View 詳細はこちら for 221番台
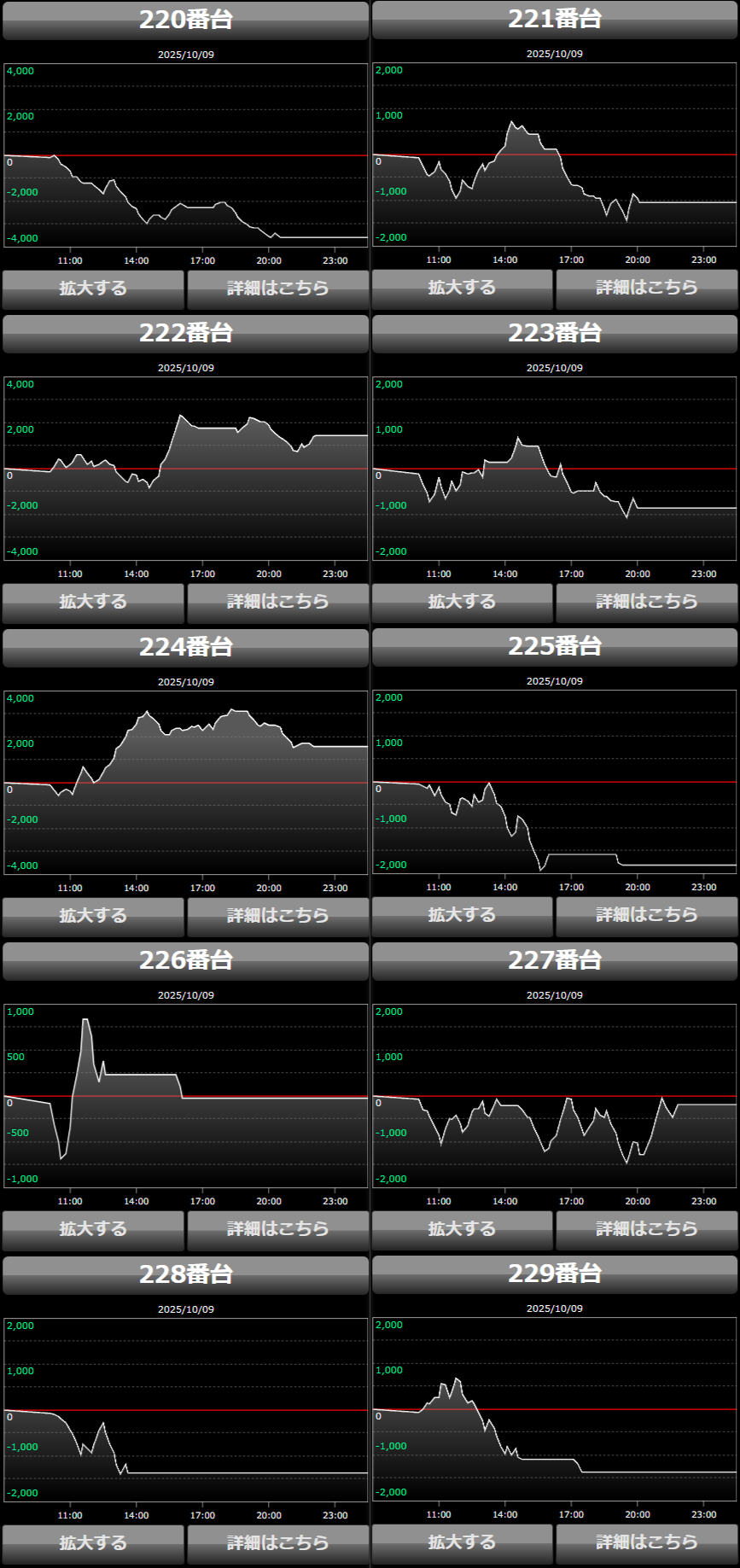 [647, 288]
